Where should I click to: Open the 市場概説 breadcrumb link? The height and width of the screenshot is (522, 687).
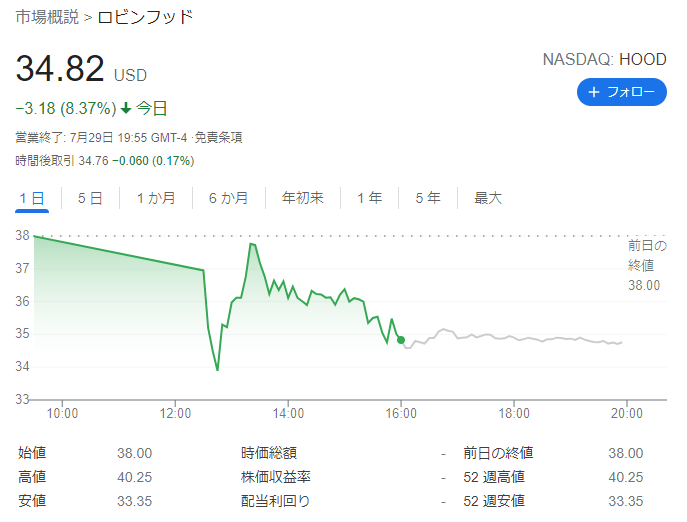coord(47,17)
